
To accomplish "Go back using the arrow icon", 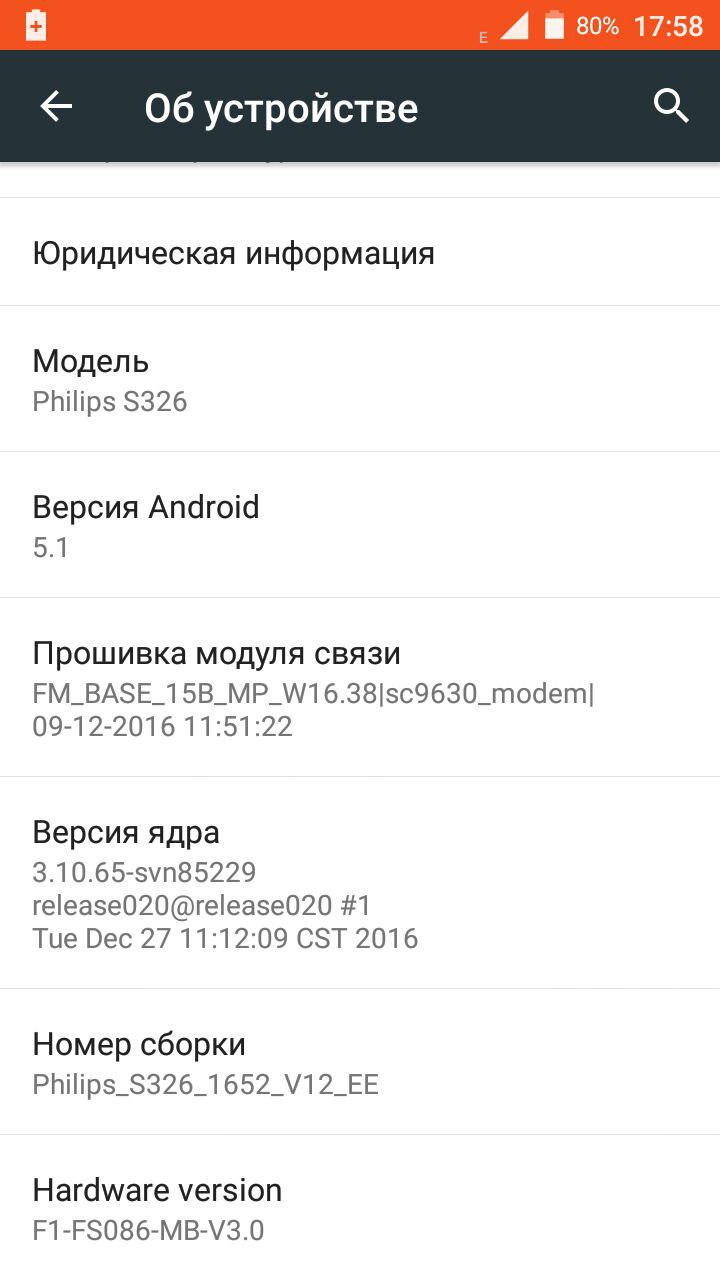I will click(56, 107).
